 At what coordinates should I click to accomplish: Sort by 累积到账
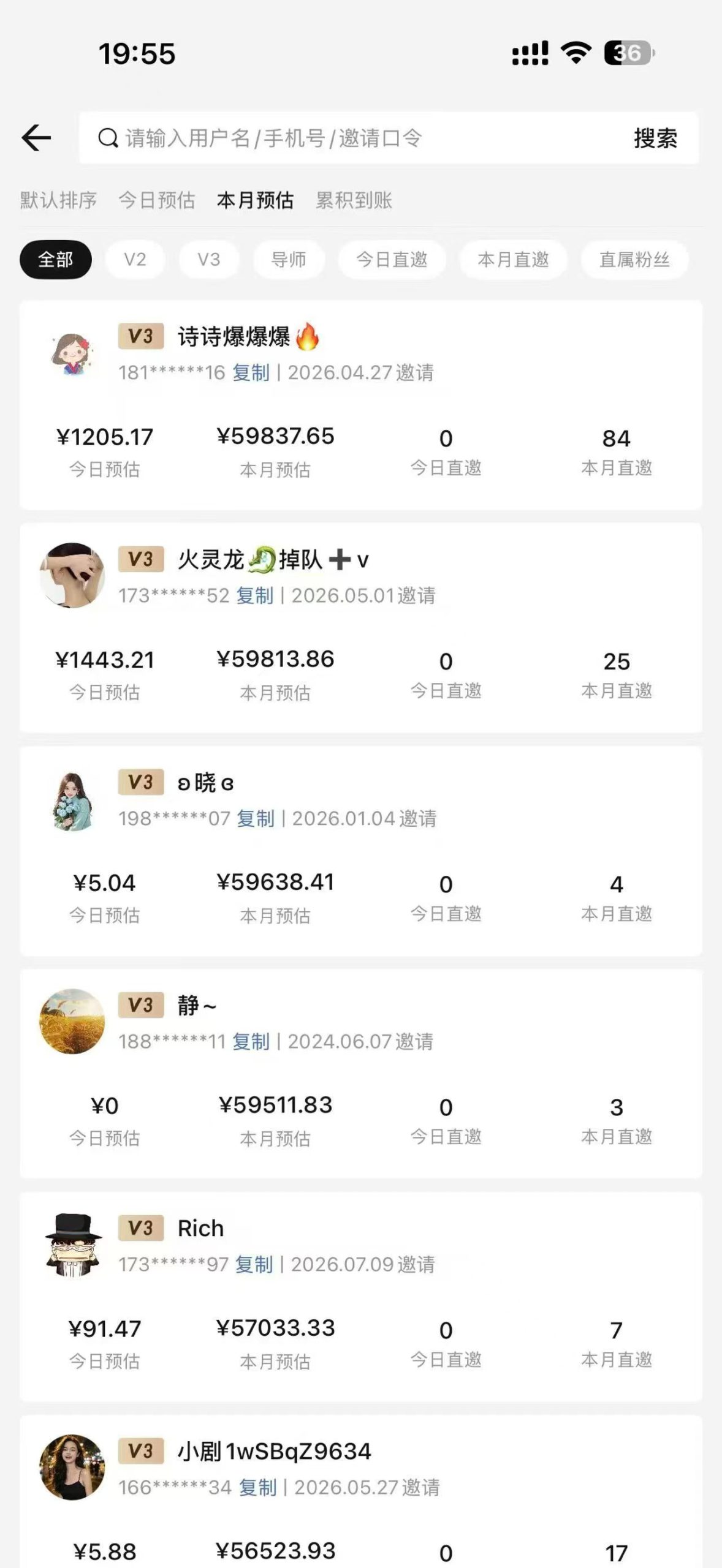point(354,200)
